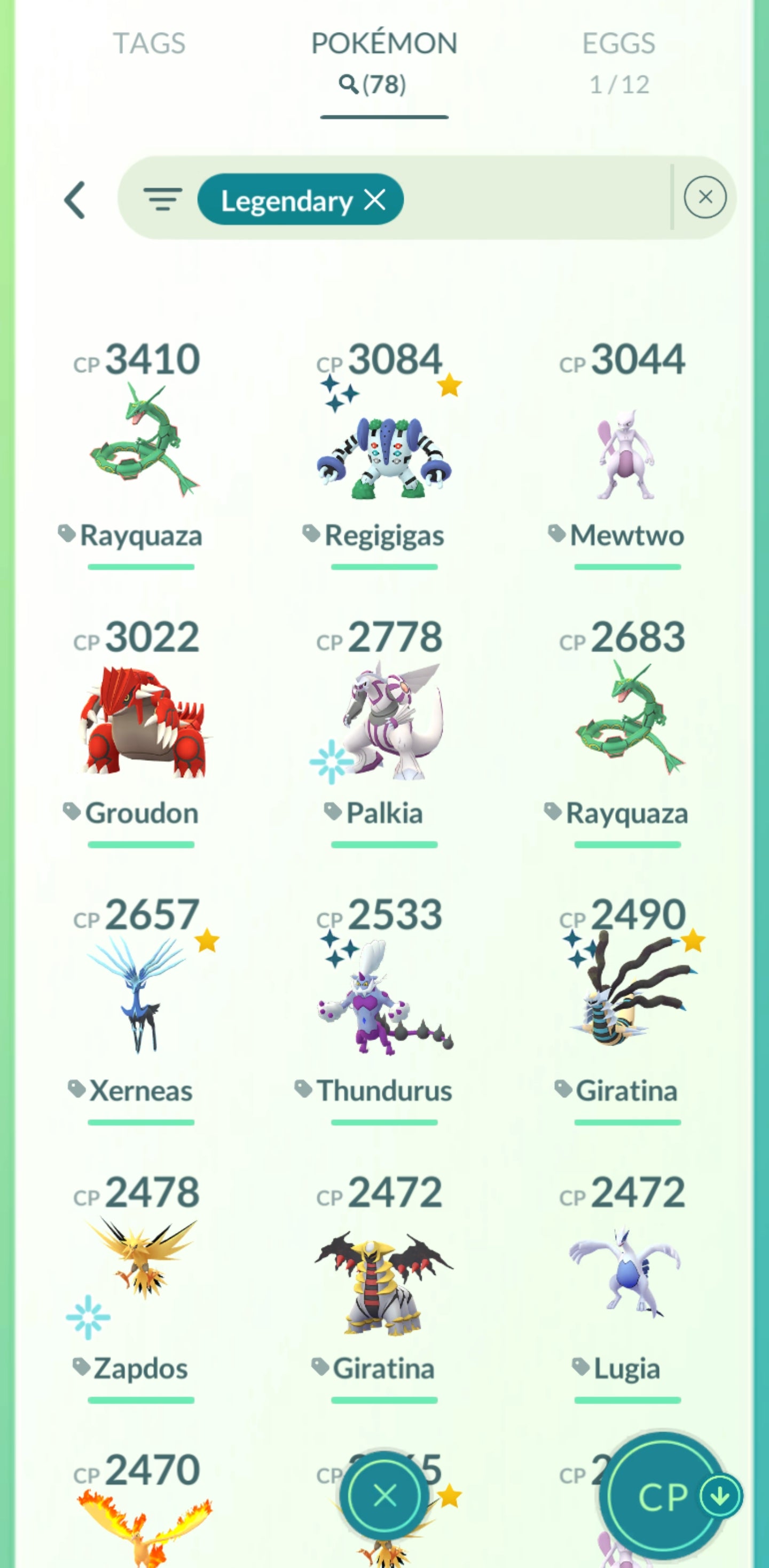Close the Pokémon list with the round X button

[x=384, y=1495]
